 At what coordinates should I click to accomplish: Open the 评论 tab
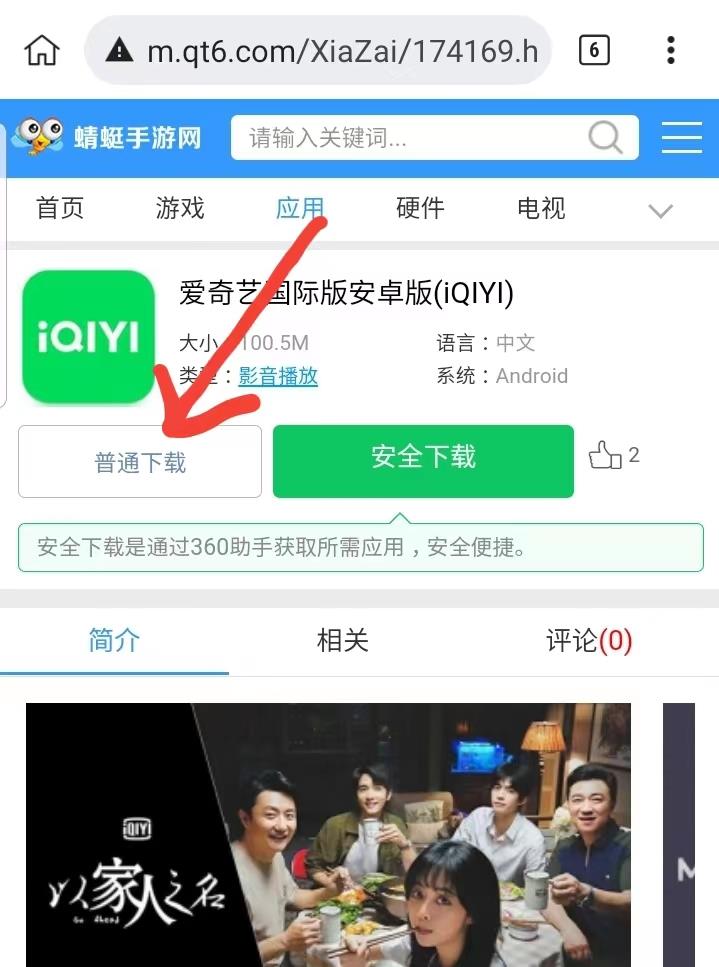click(x=589, y=641)
